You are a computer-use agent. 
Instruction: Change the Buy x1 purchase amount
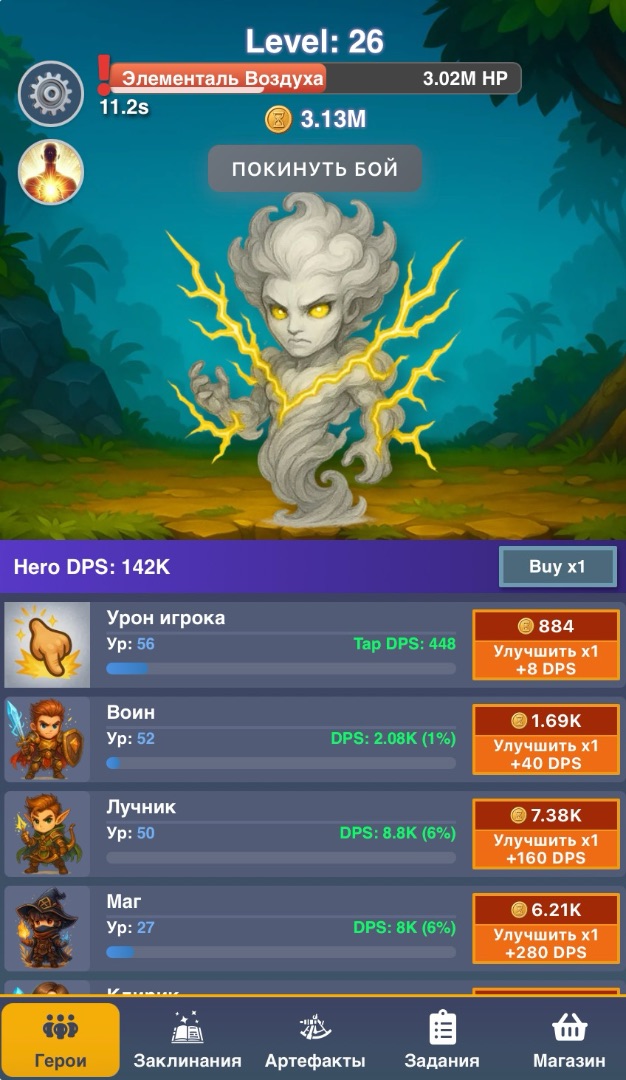point(557,566)
